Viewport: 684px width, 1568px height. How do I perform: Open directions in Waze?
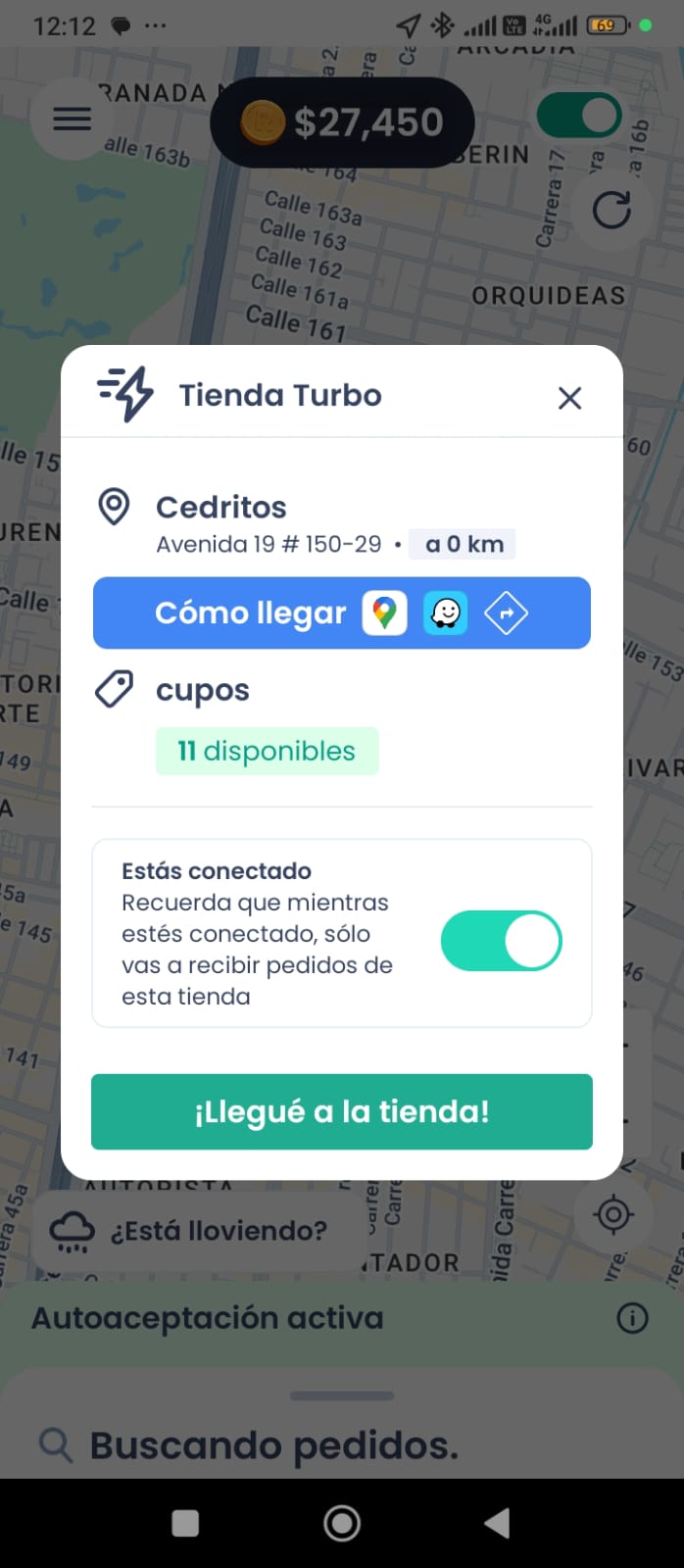[x=446, y=613]
